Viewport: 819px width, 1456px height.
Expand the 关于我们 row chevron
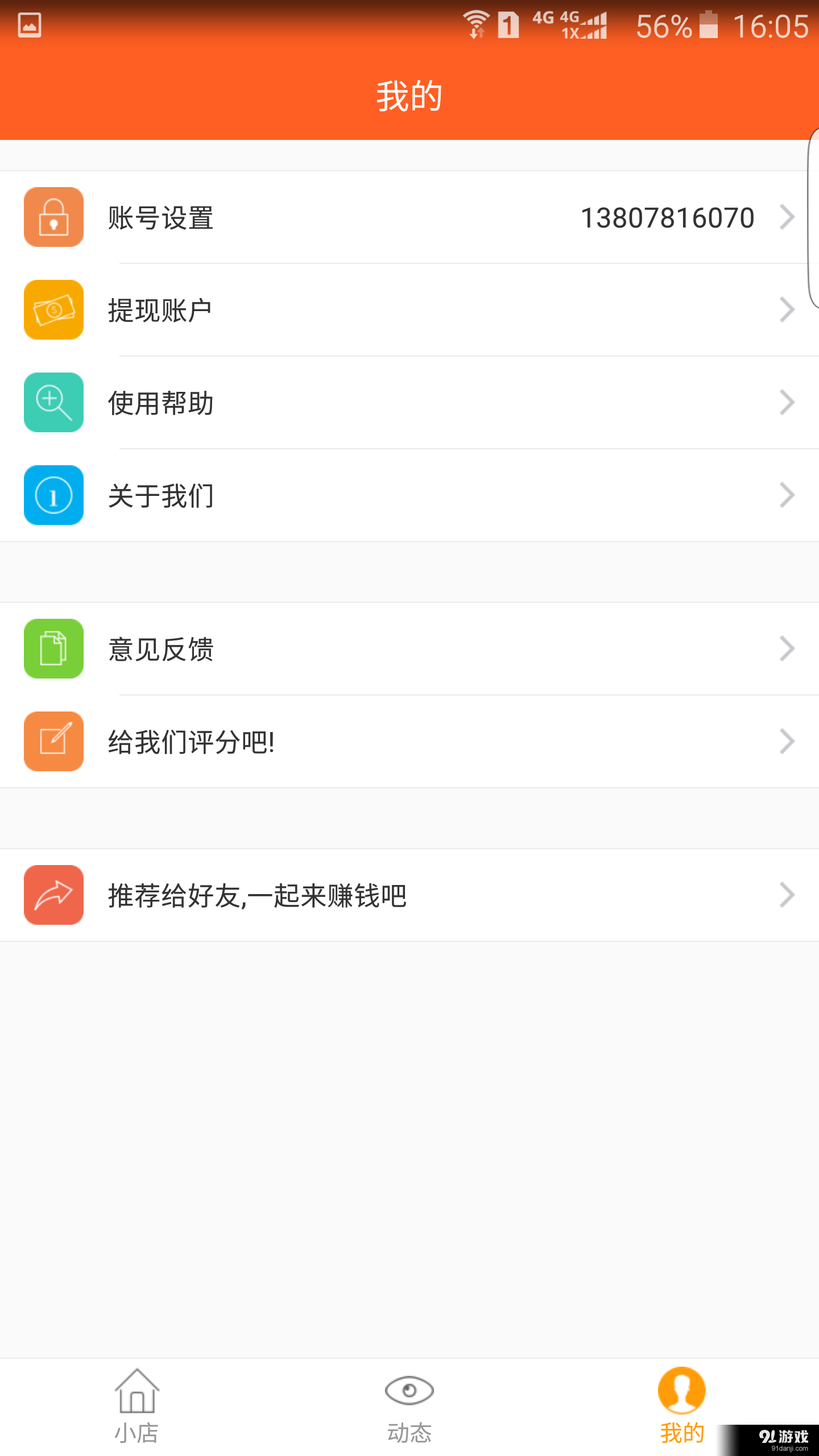point(788,495)
